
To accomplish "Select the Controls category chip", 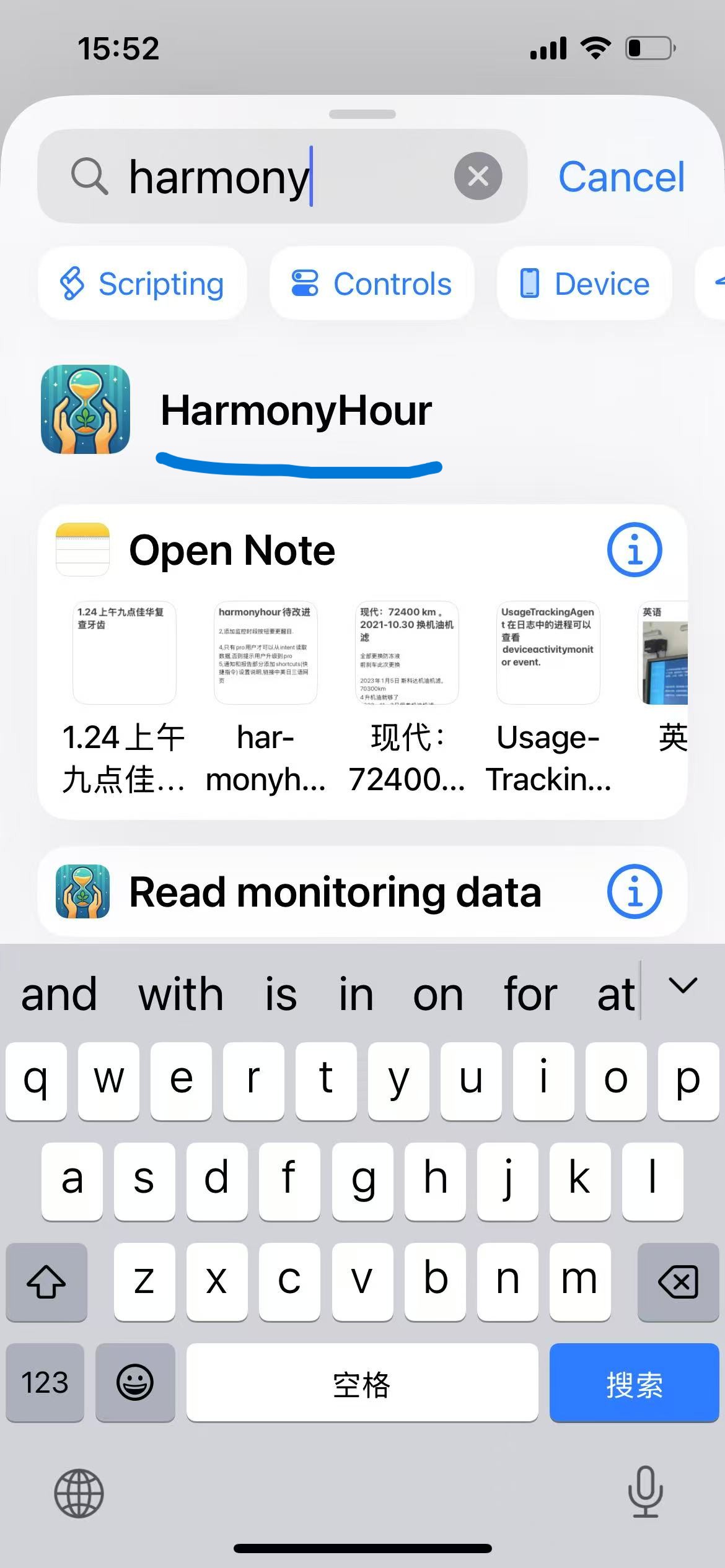I will click(x=372, y=284).
